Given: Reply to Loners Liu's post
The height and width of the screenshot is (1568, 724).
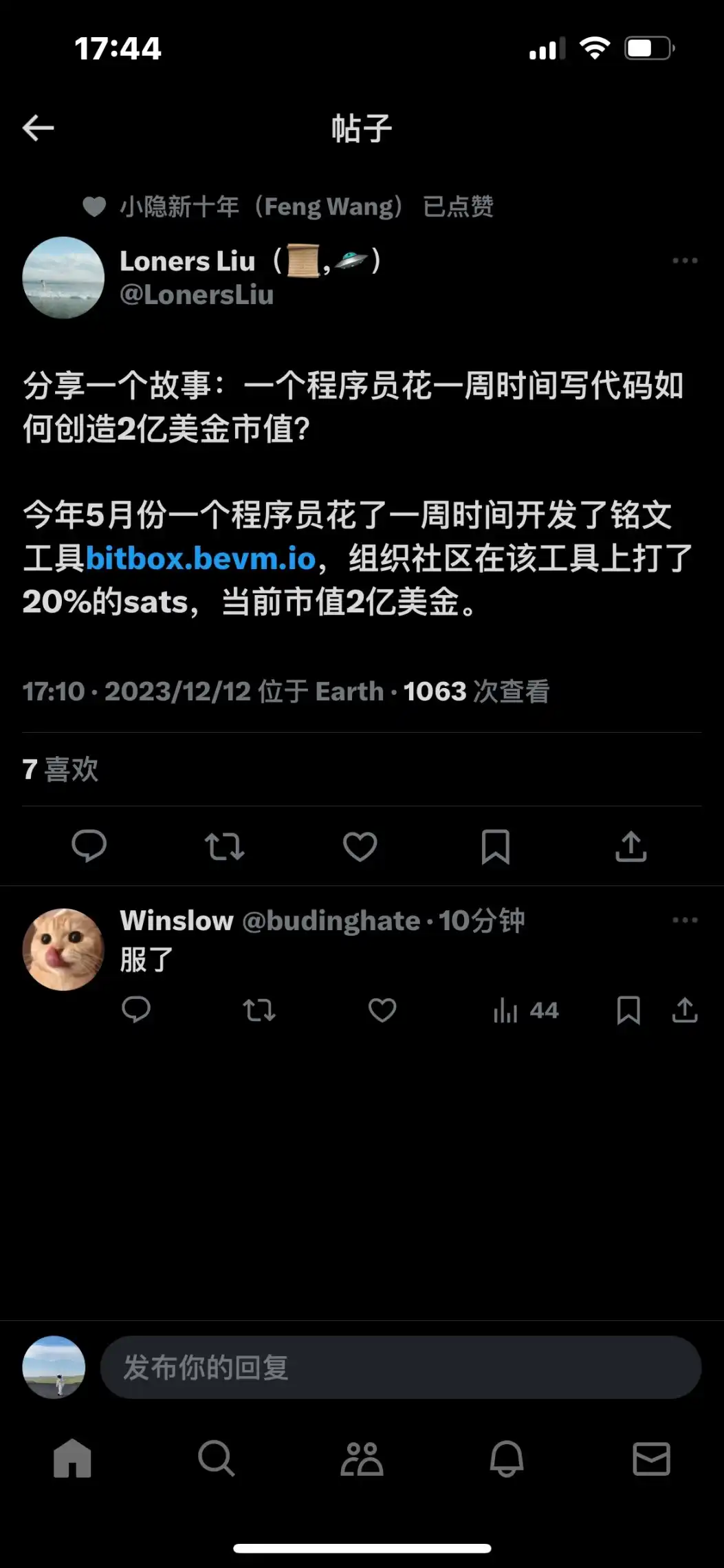Looking at the screenshot, I should 89,846.
